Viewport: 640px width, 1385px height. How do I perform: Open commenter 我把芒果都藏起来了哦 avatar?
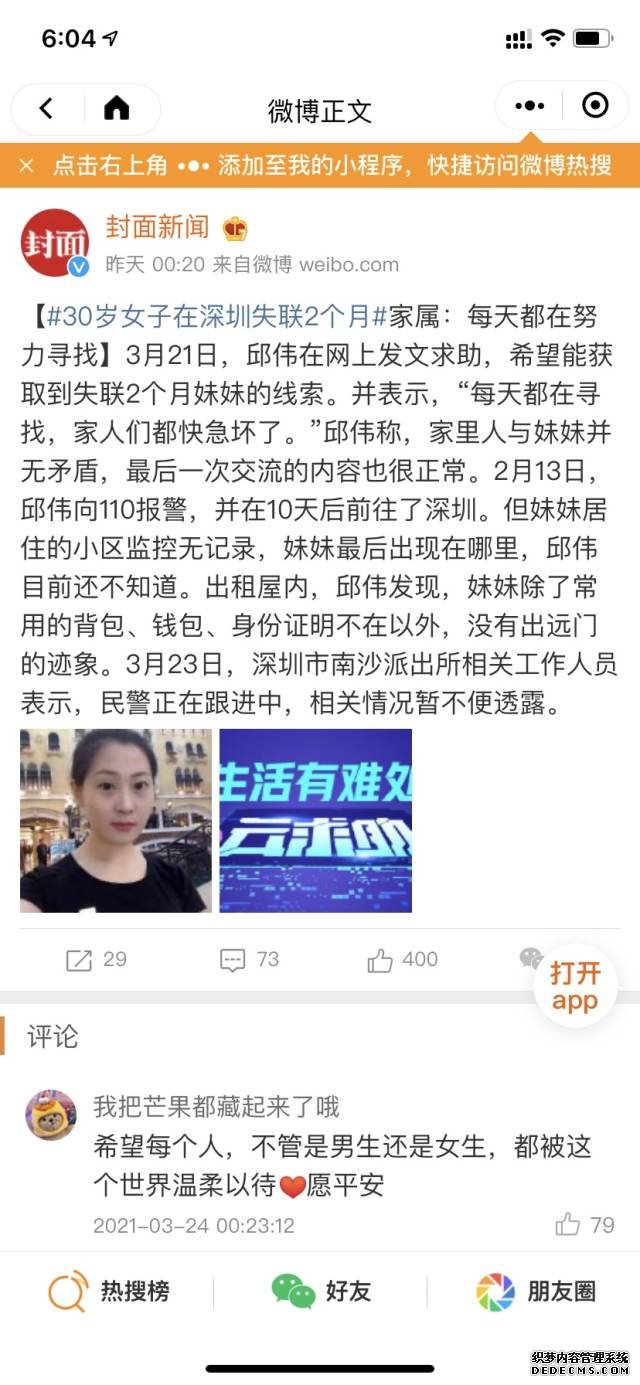pos(50,1116)
